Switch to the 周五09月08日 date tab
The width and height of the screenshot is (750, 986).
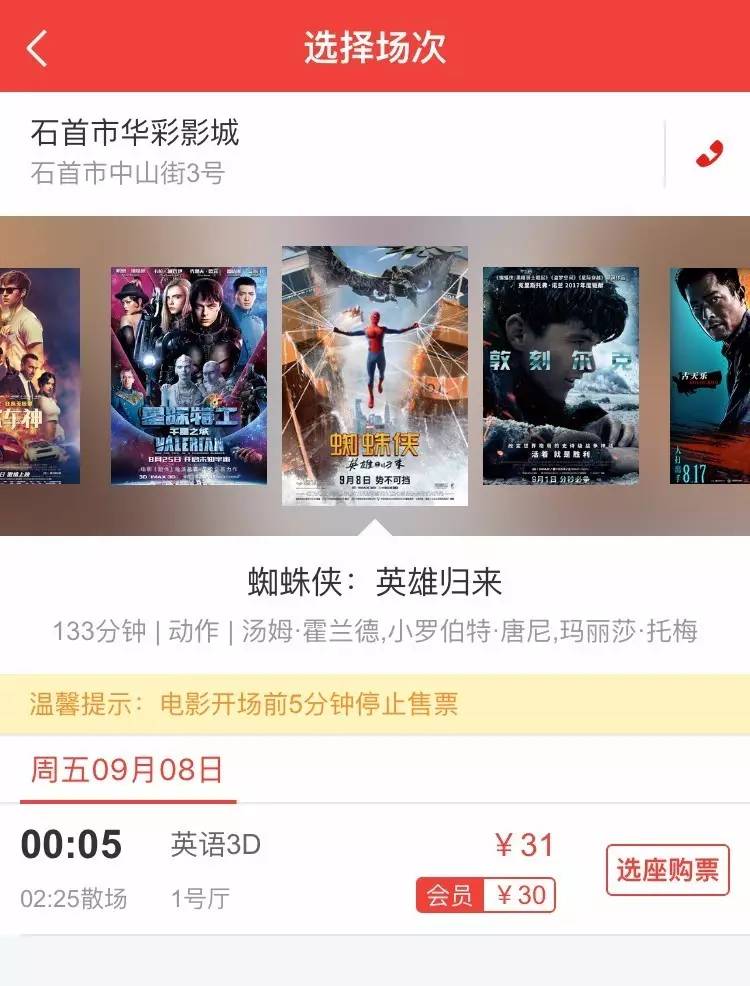(x=127, y=771)
